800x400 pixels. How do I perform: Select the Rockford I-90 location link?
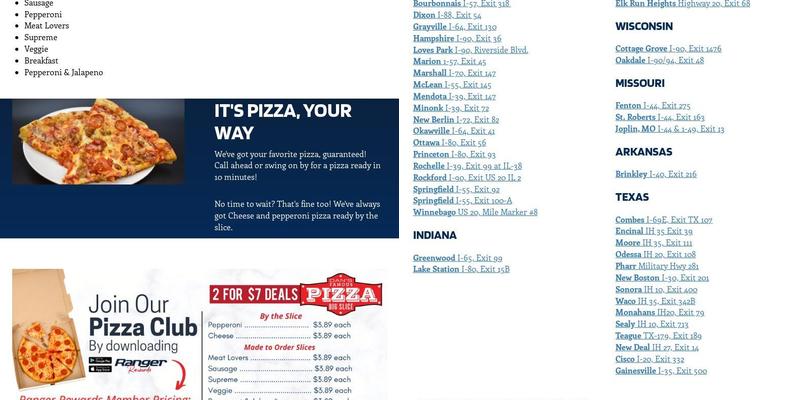466,177
